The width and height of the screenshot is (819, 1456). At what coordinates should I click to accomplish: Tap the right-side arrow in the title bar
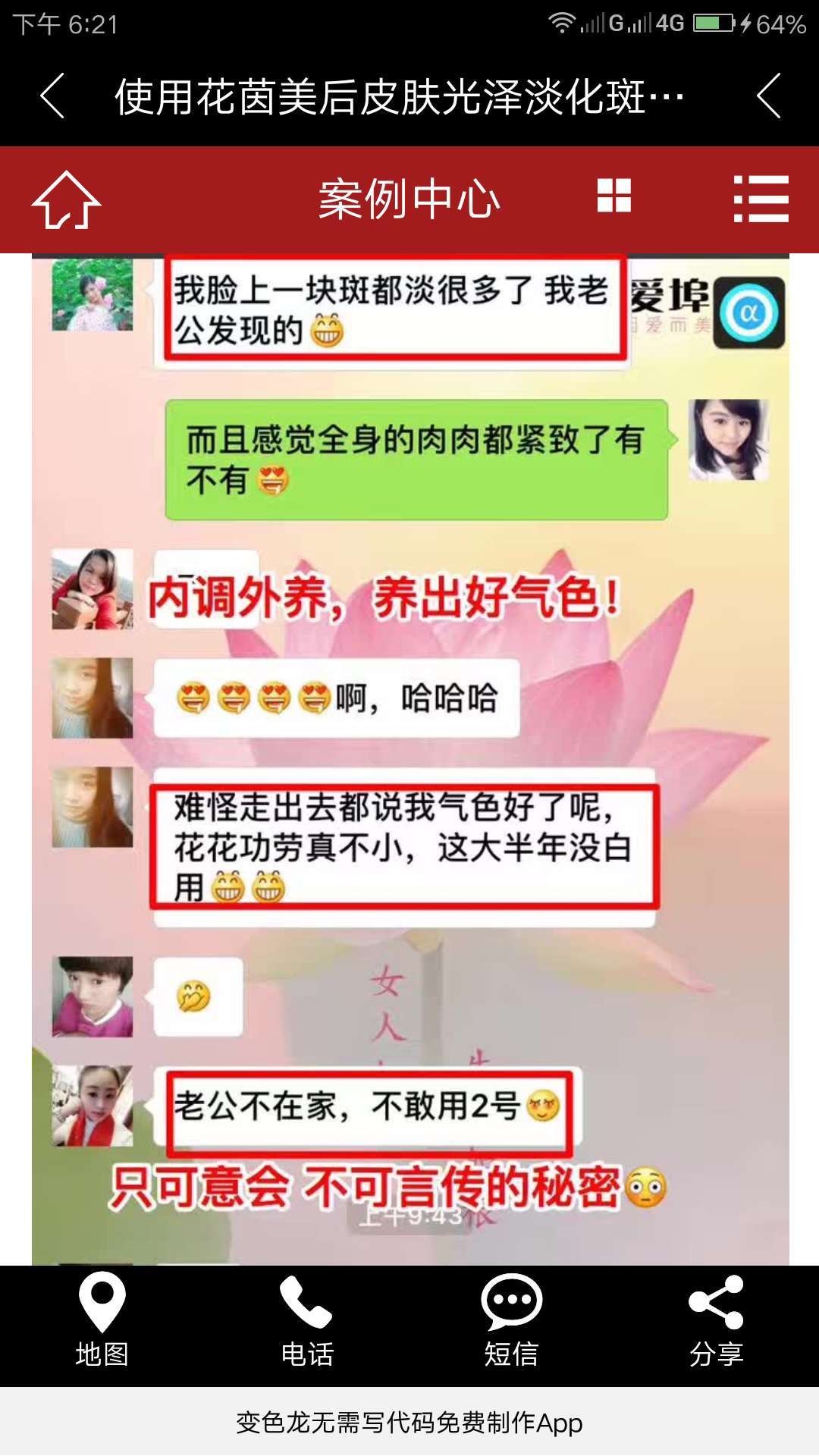[768, 96]
